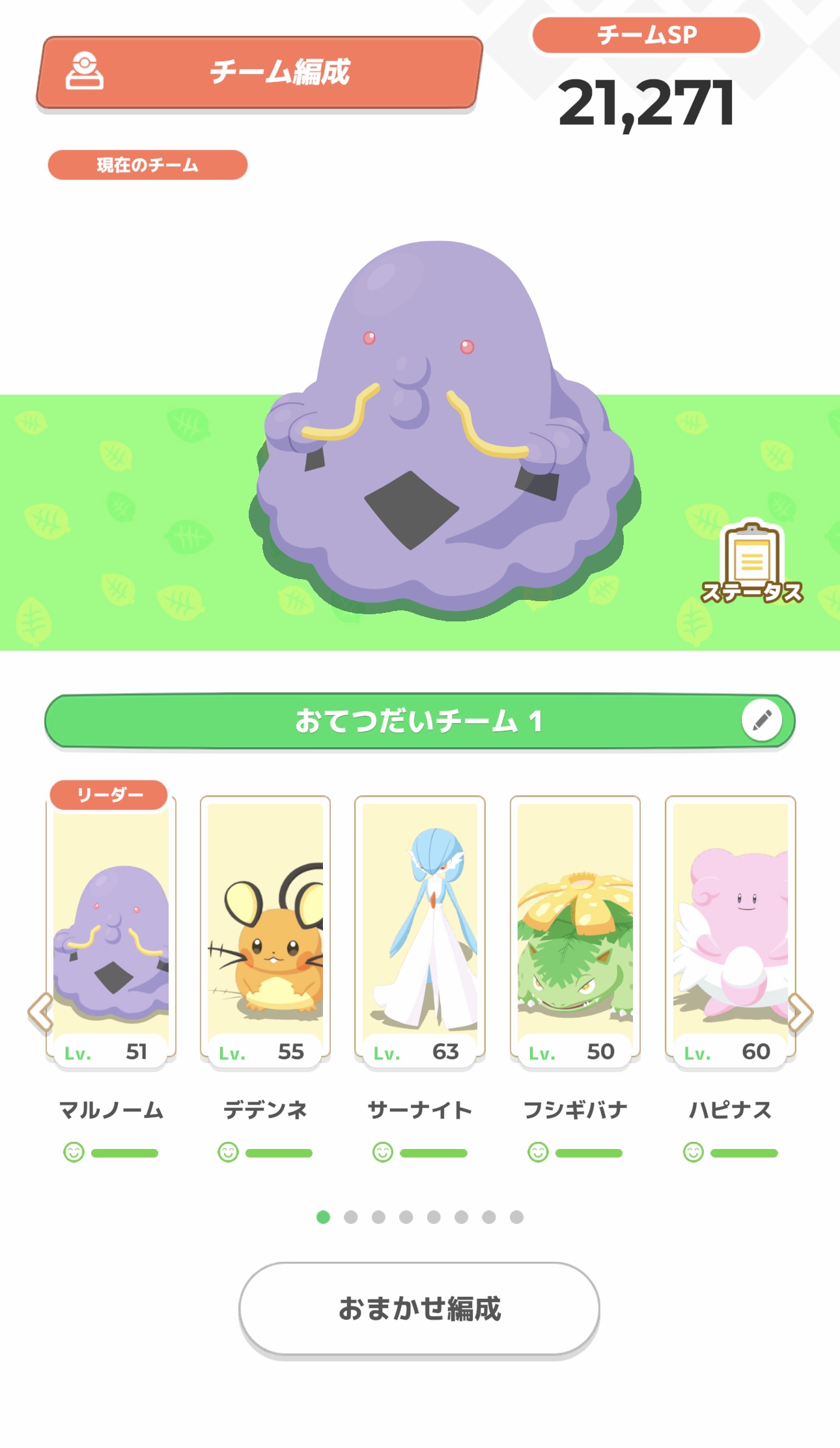840x1448 pixels.
Task: Jump to second team page dot
Action: coord(351,1217)
